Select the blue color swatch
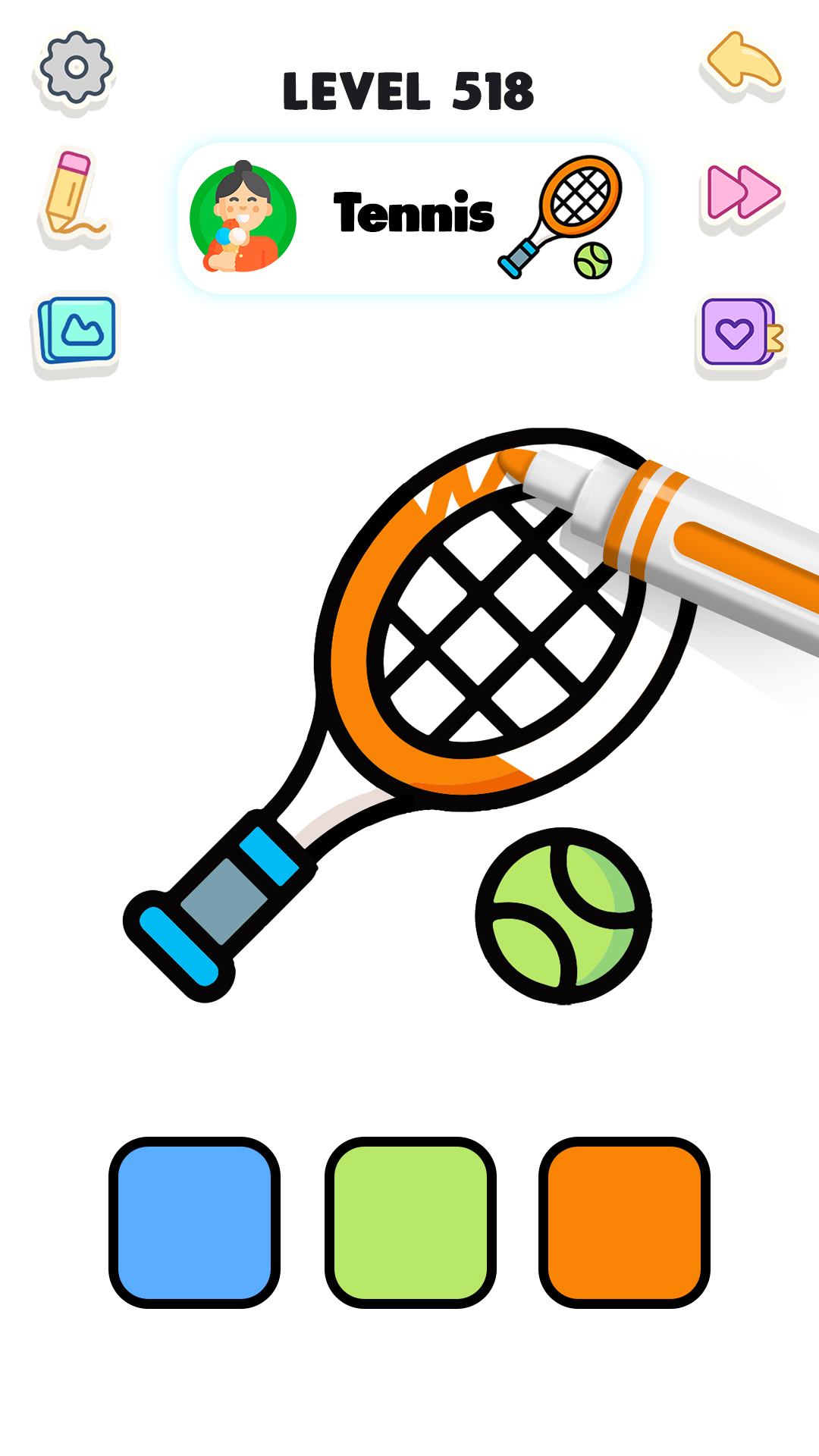Screen dimensions: 819x1456 [195, 1222]
